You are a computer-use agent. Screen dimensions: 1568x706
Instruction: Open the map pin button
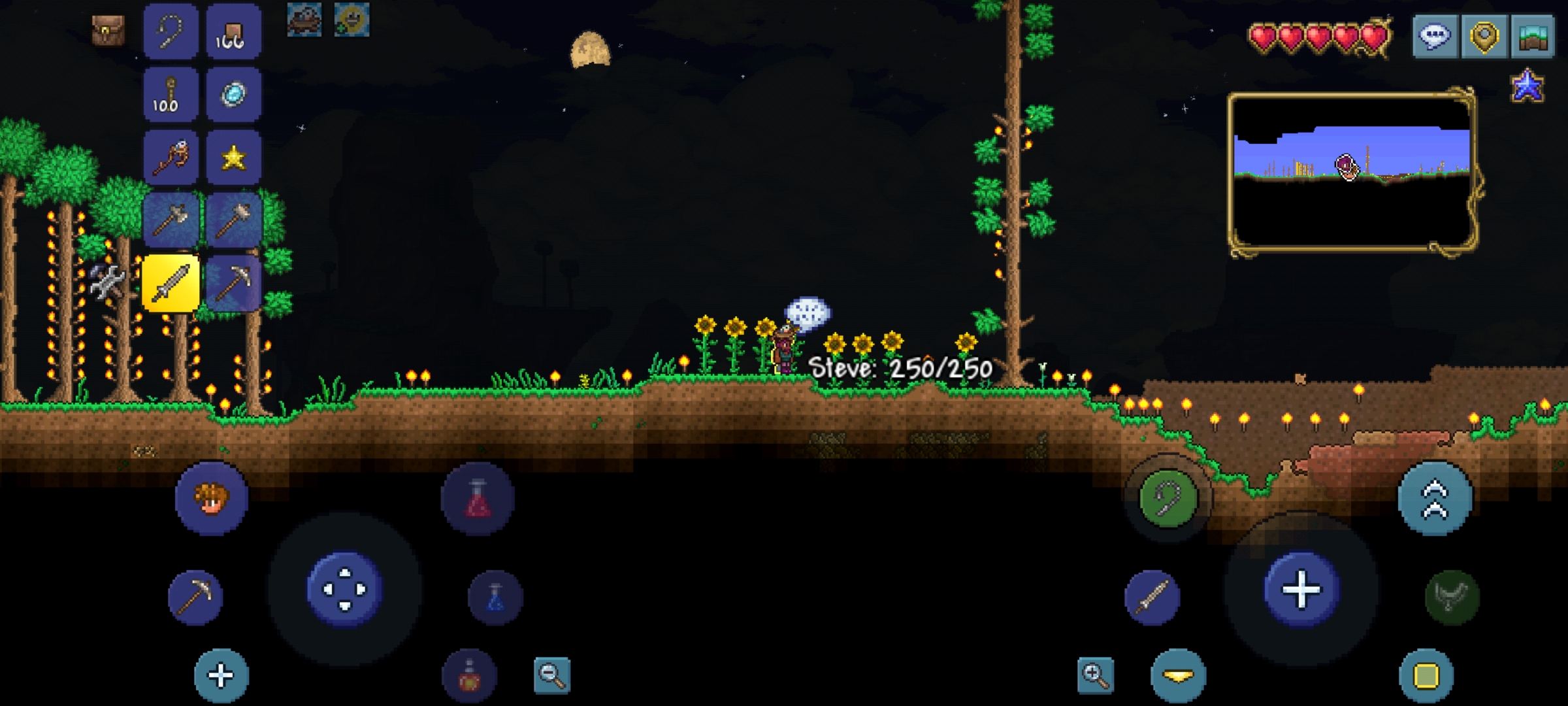click(1484, 37)
